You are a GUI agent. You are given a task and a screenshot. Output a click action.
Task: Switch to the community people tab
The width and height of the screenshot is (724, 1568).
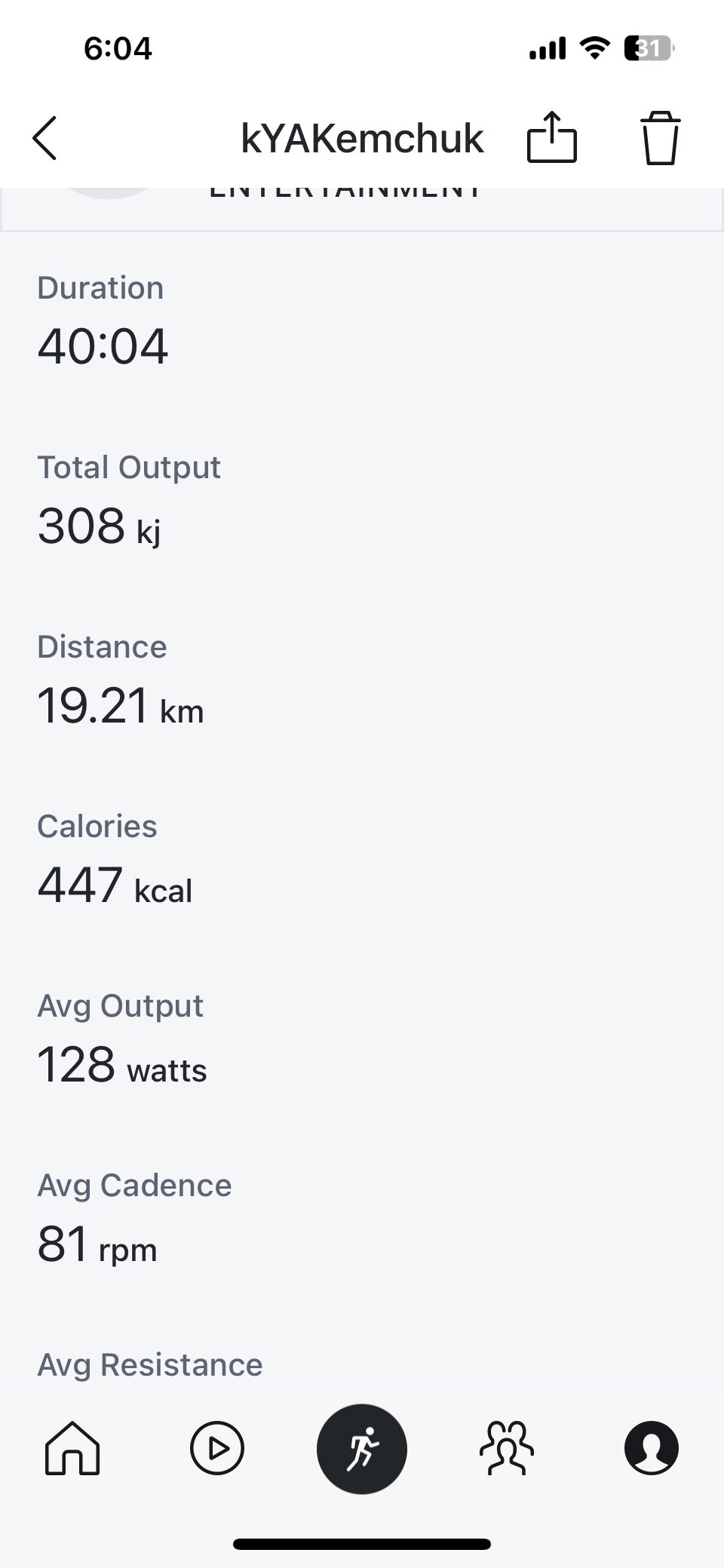[x=507, y=1448]
